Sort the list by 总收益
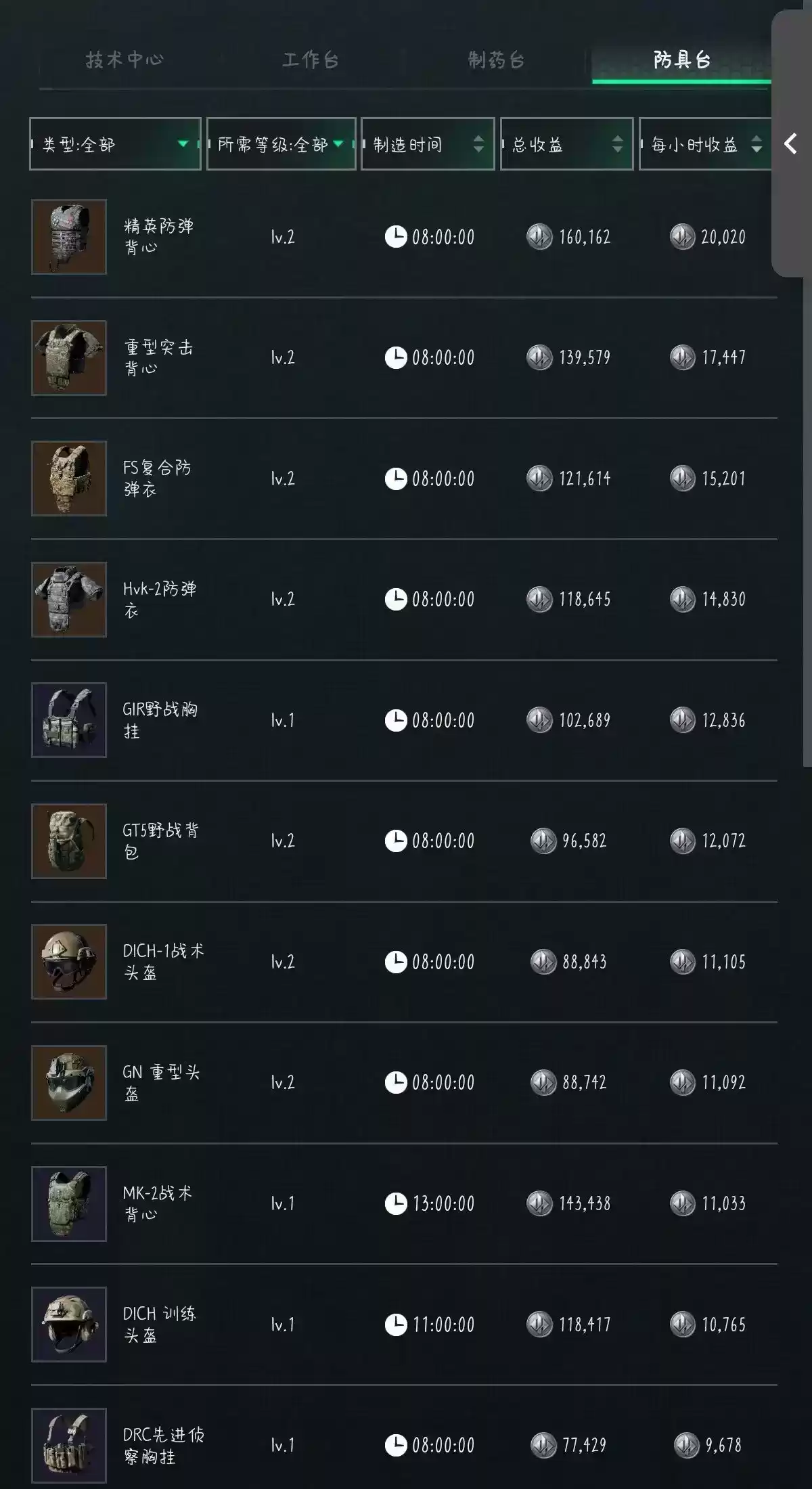The width and height of the screenshot is (812, 1489). (x=566, y=144)
